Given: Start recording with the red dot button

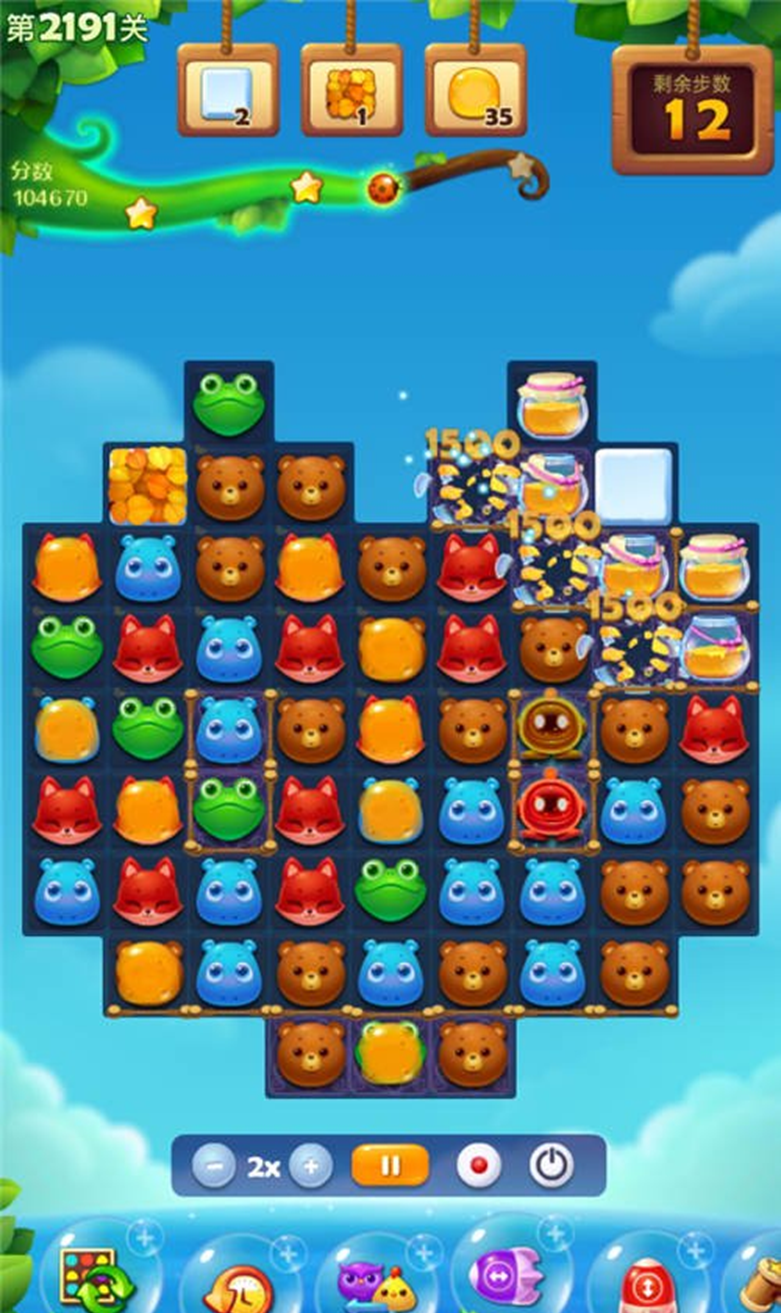Looking at the screenshot, I should (478, 1166).
